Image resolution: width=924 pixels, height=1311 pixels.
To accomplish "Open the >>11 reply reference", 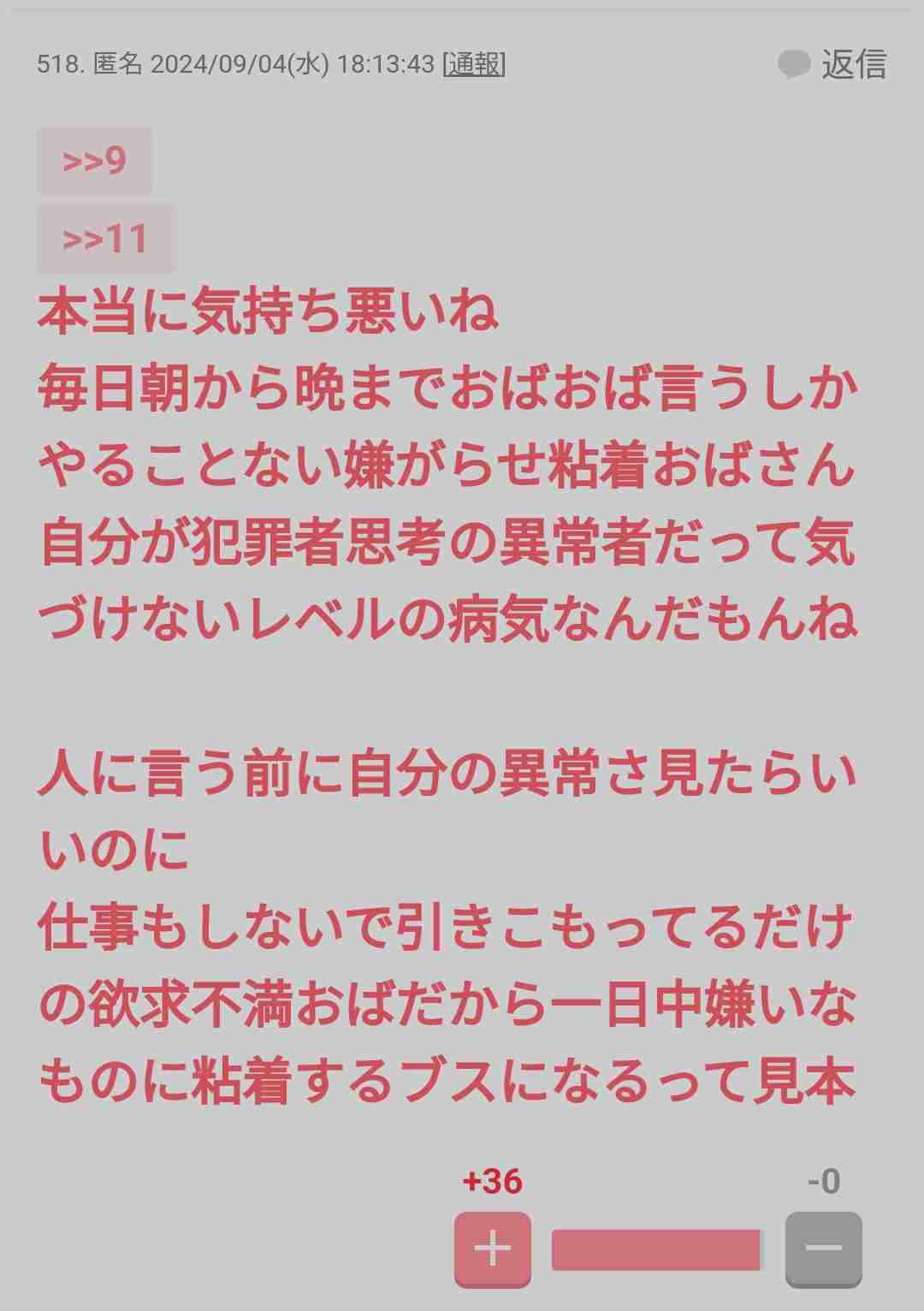I will click(x=105, y=239).
